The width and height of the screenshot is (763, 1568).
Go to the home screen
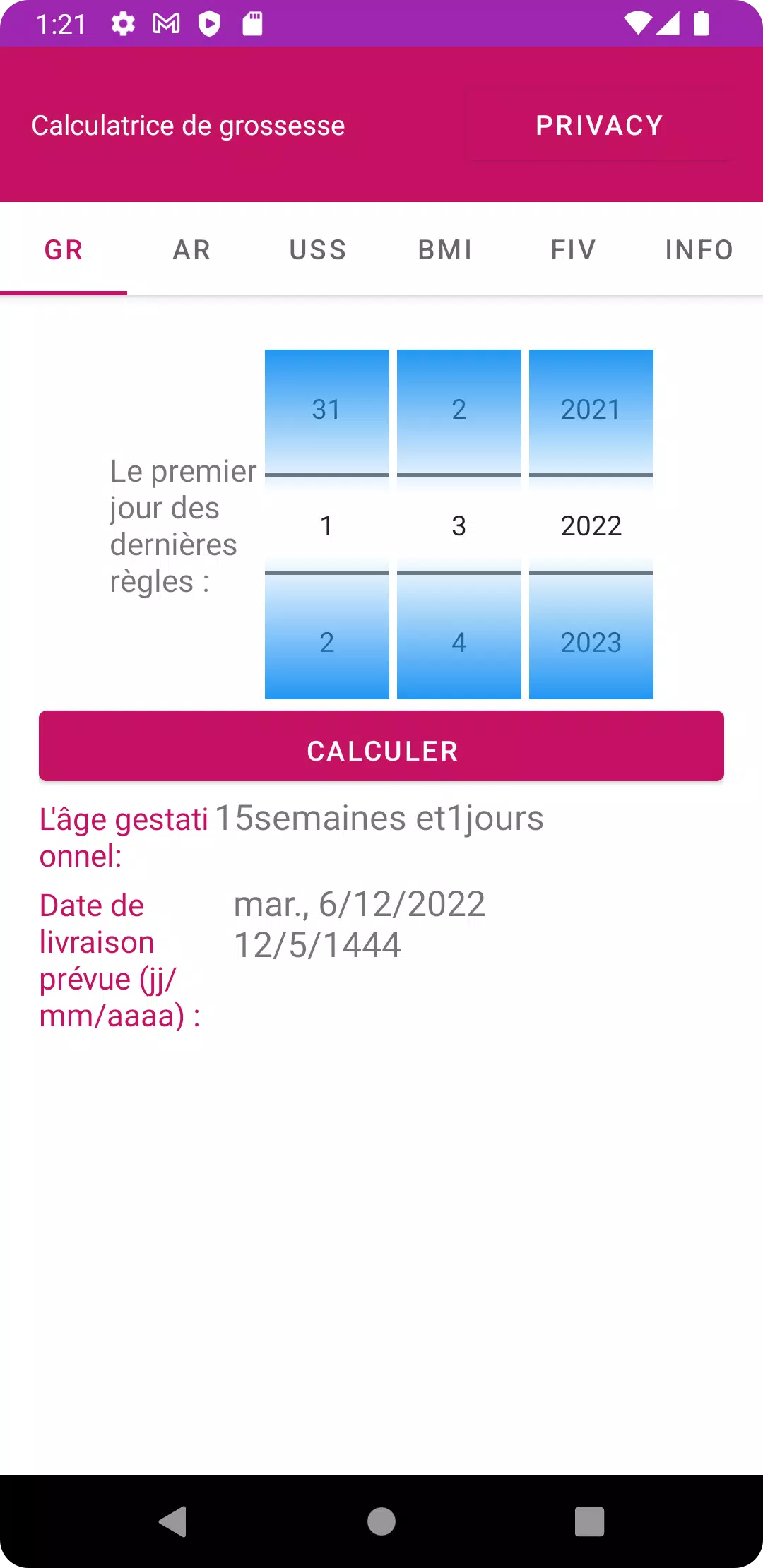pos(381,1521)
